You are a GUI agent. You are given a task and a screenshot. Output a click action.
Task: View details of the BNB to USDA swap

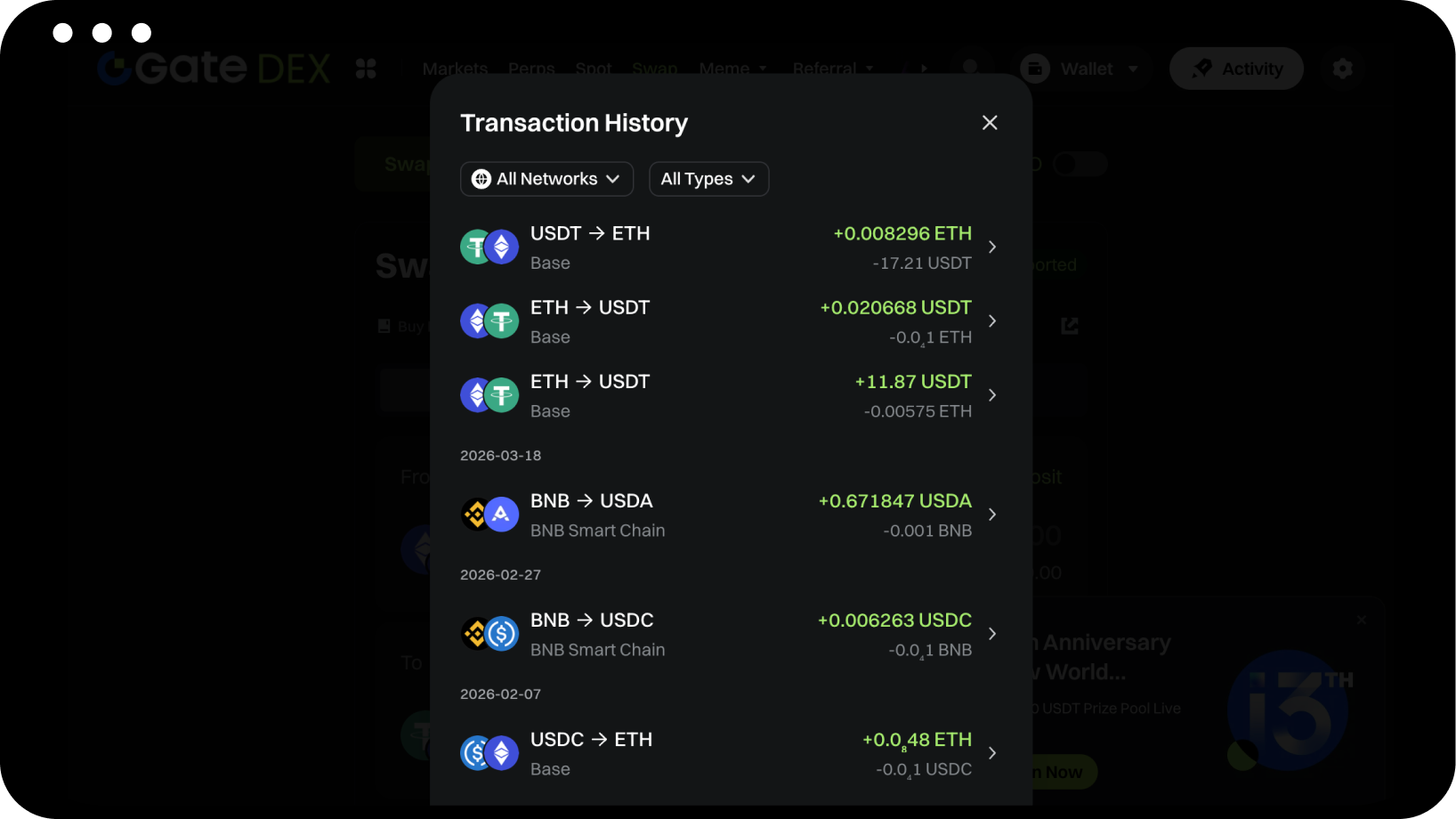pyautogui.click(x=730, y=515)
